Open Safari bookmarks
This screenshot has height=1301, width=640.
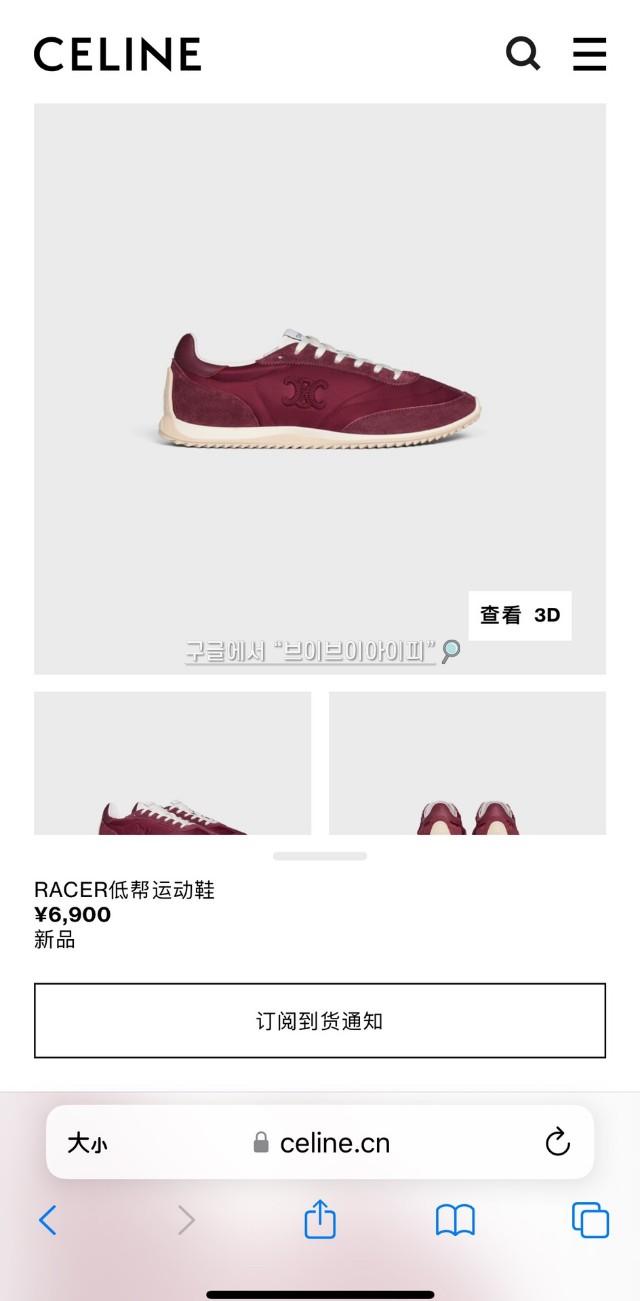455,1220
